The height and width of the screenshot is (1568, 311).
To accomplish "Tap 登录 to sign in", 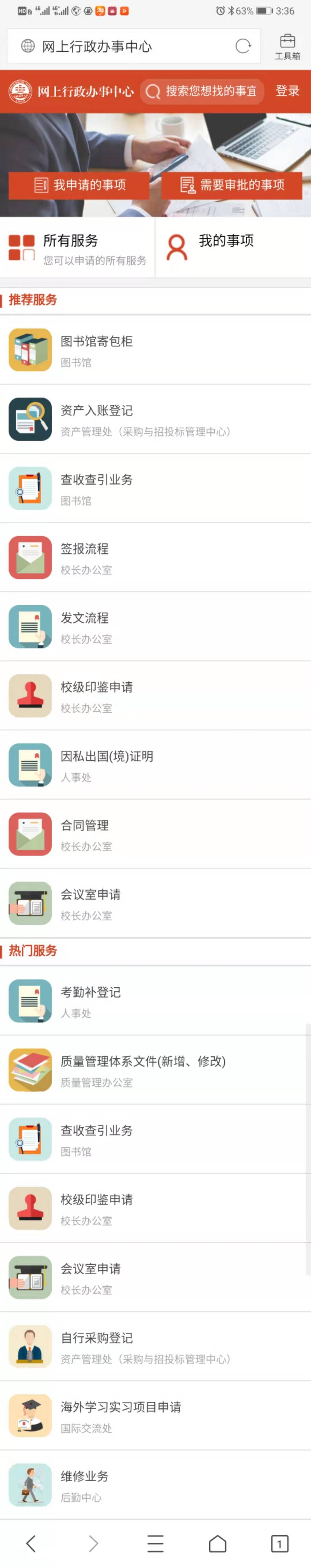I will [287, 91].
